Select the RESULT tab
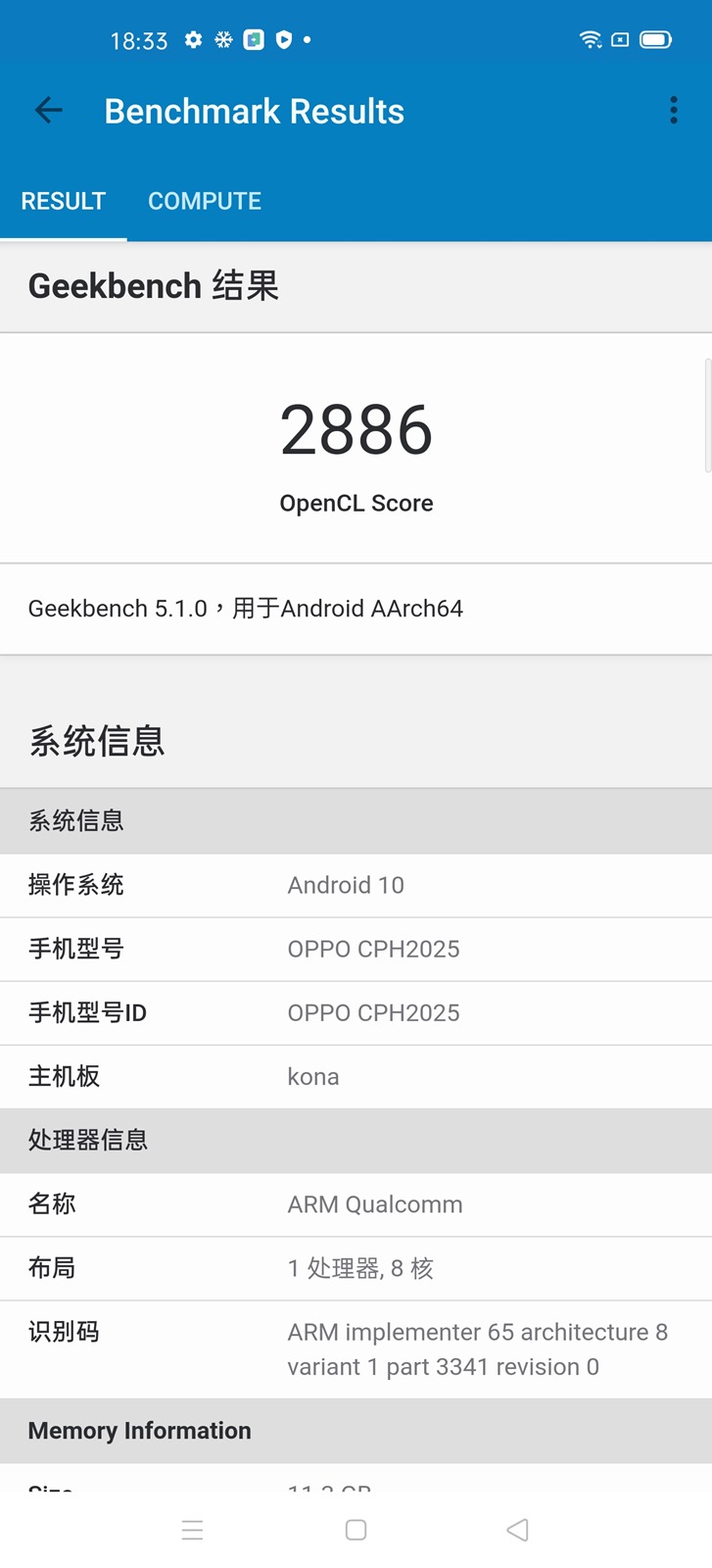 click(x=64, y=201)
